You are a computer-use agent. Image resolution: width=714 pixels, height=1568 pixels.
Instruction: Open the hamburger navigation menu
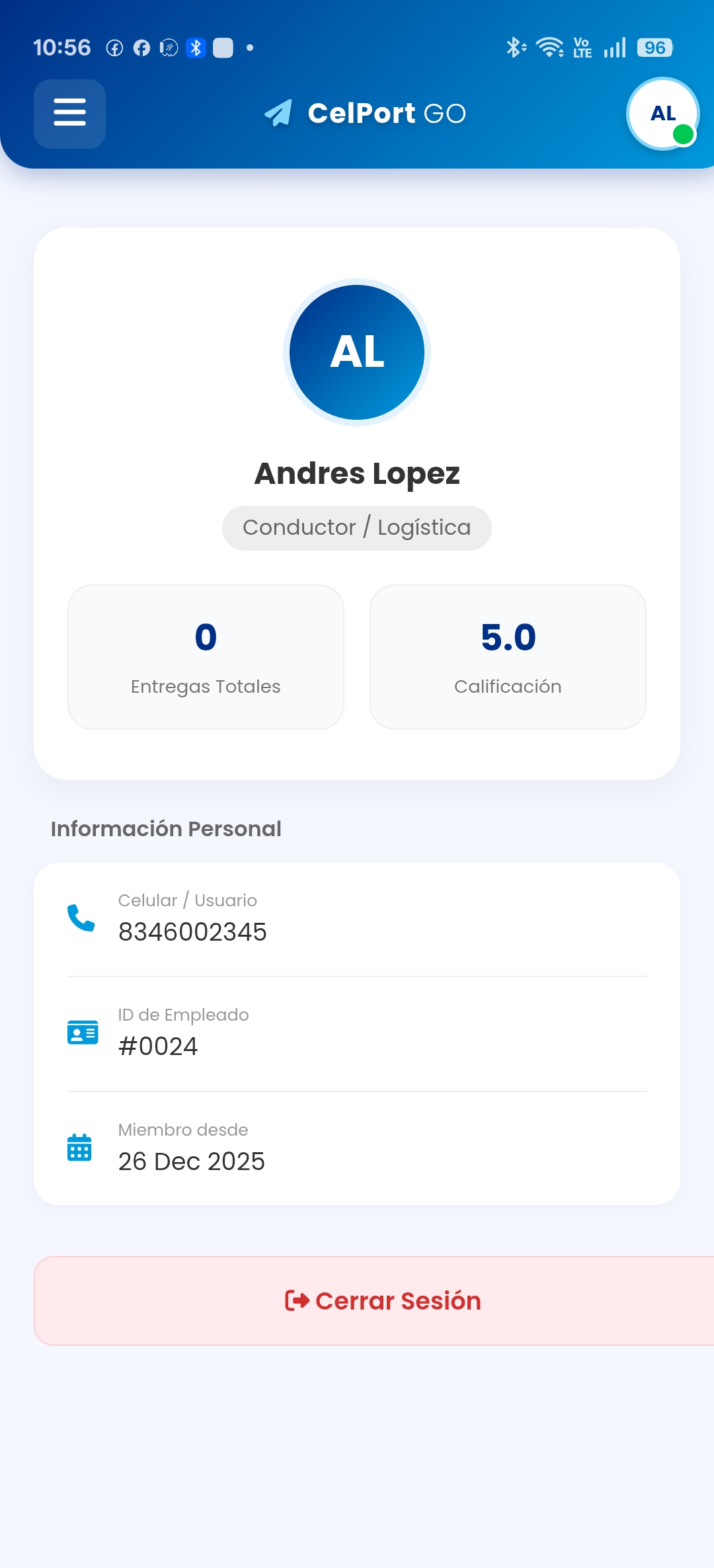pyautogui.click(x=69, y=114)
